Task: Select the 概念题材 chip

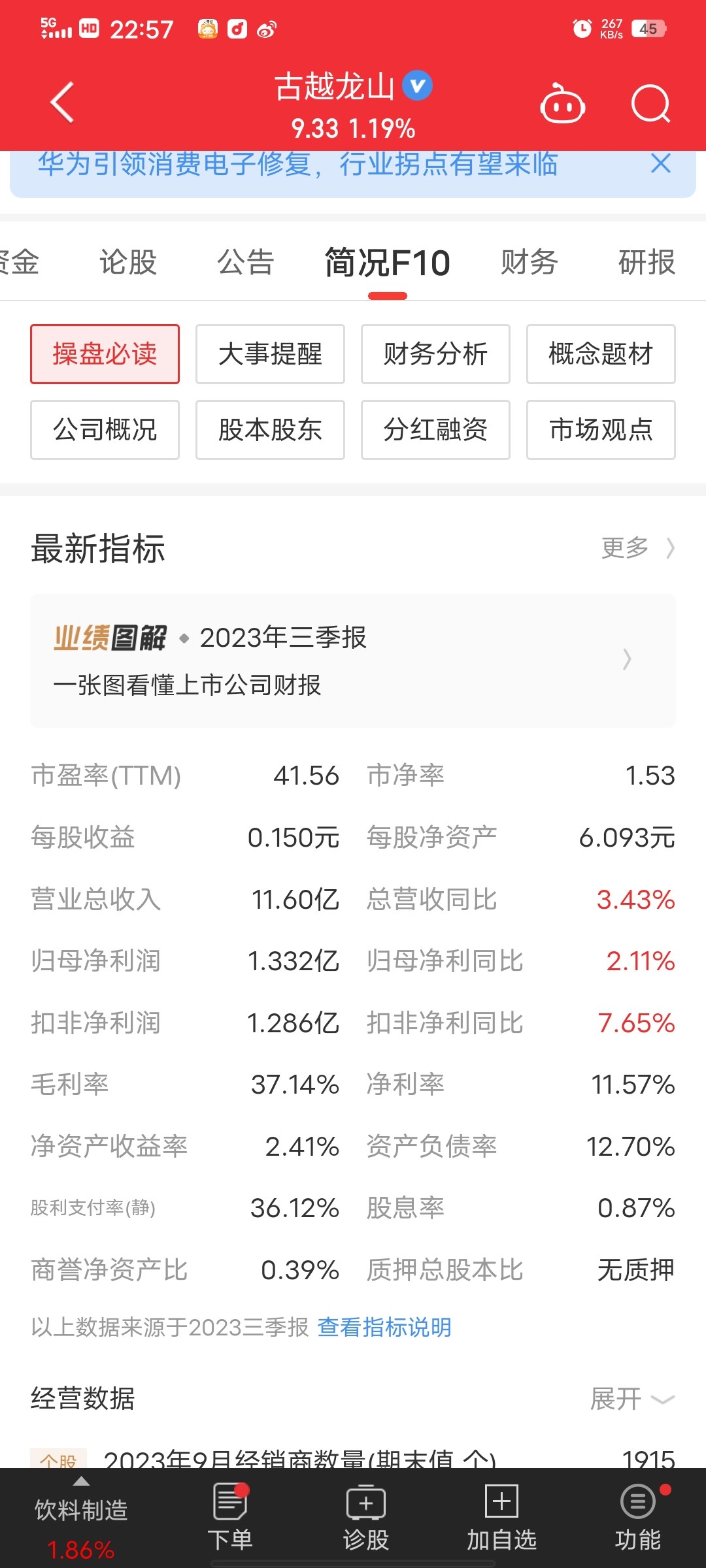Action: coord(601,354)
